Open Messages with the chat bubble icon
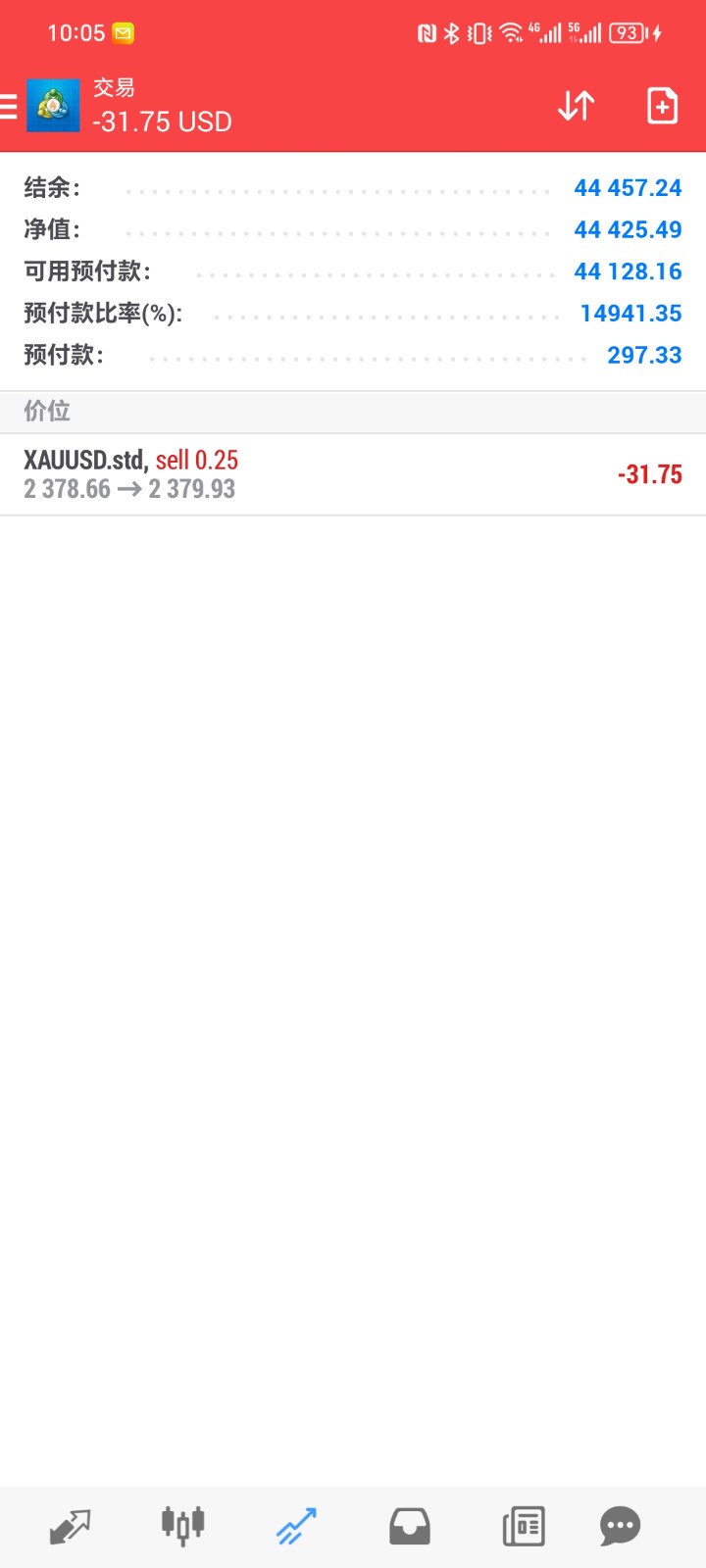The height and width of the screenshot is (1568, 706). (620, 1525)
